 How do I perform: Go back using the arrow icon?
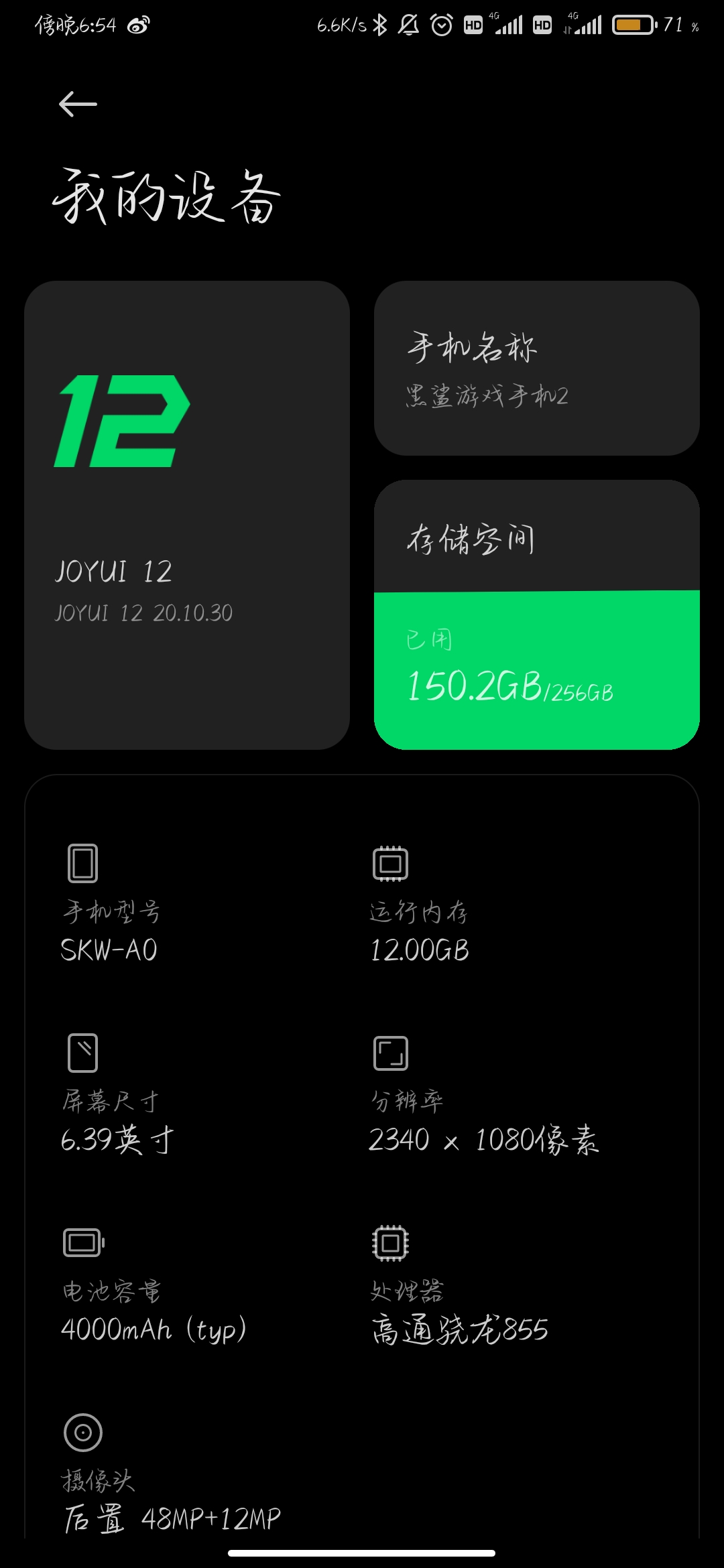pos(78,104)
